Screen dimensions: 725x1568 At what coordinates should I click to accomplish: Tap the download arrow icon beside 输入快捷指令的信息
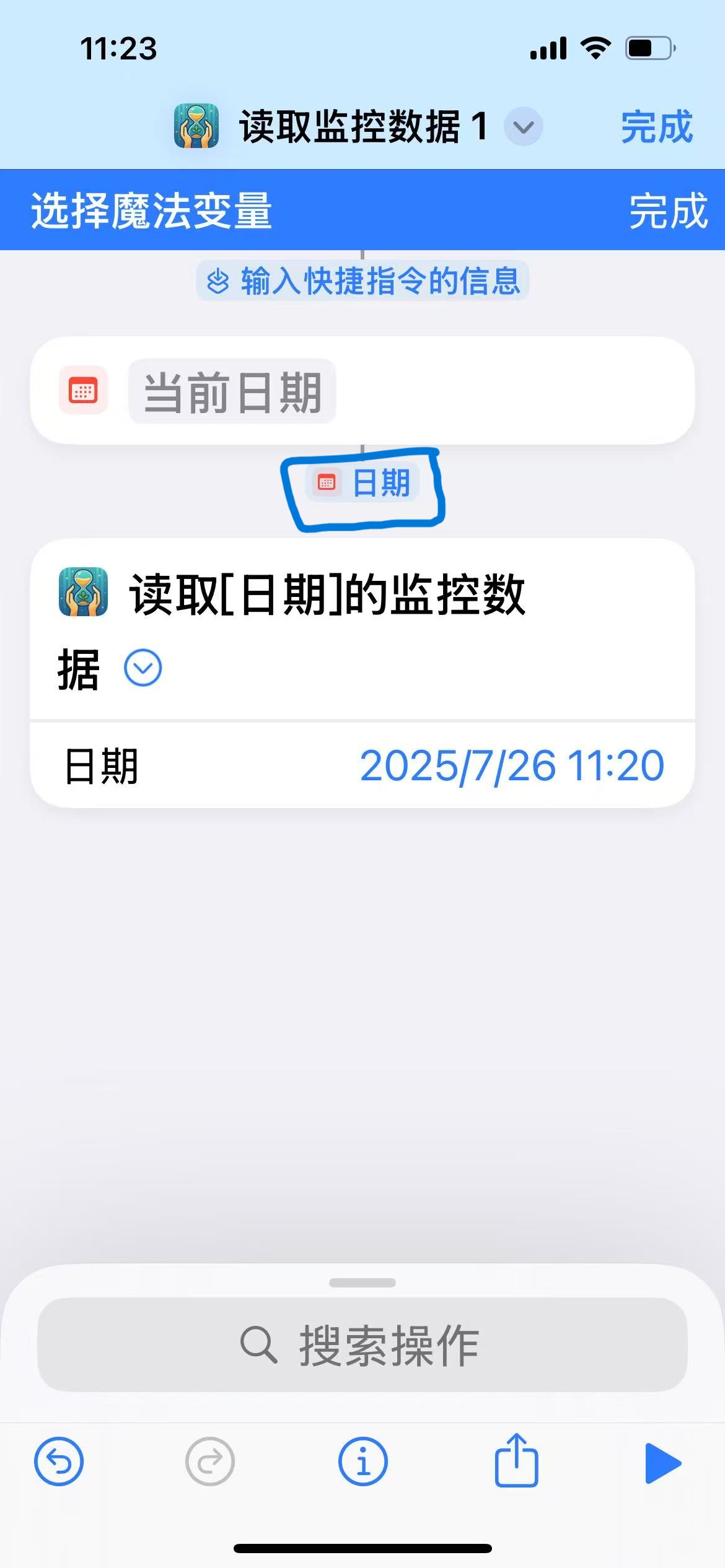217,282
